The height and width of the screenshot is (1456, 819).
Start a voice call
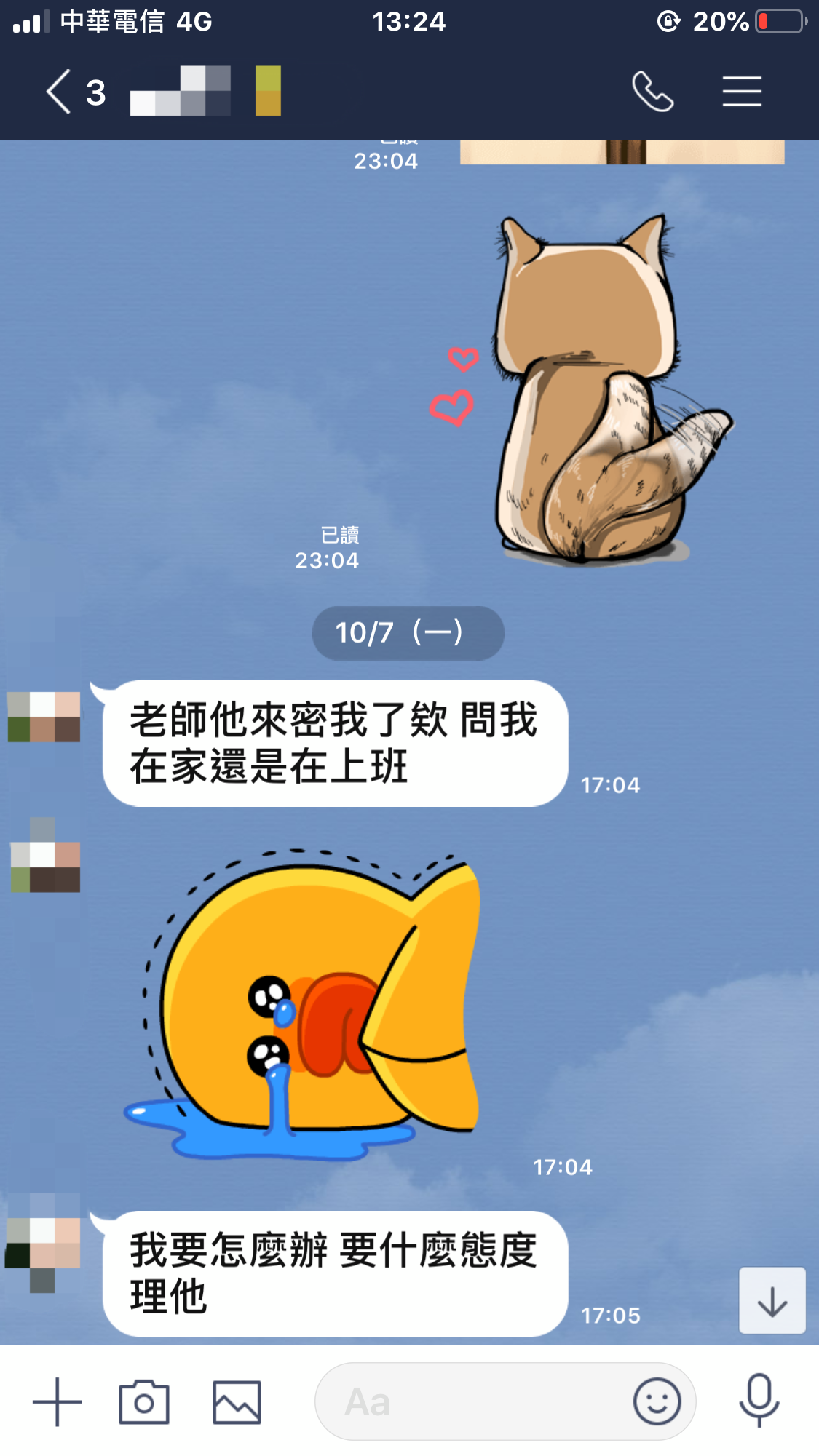tap(653, 92)
